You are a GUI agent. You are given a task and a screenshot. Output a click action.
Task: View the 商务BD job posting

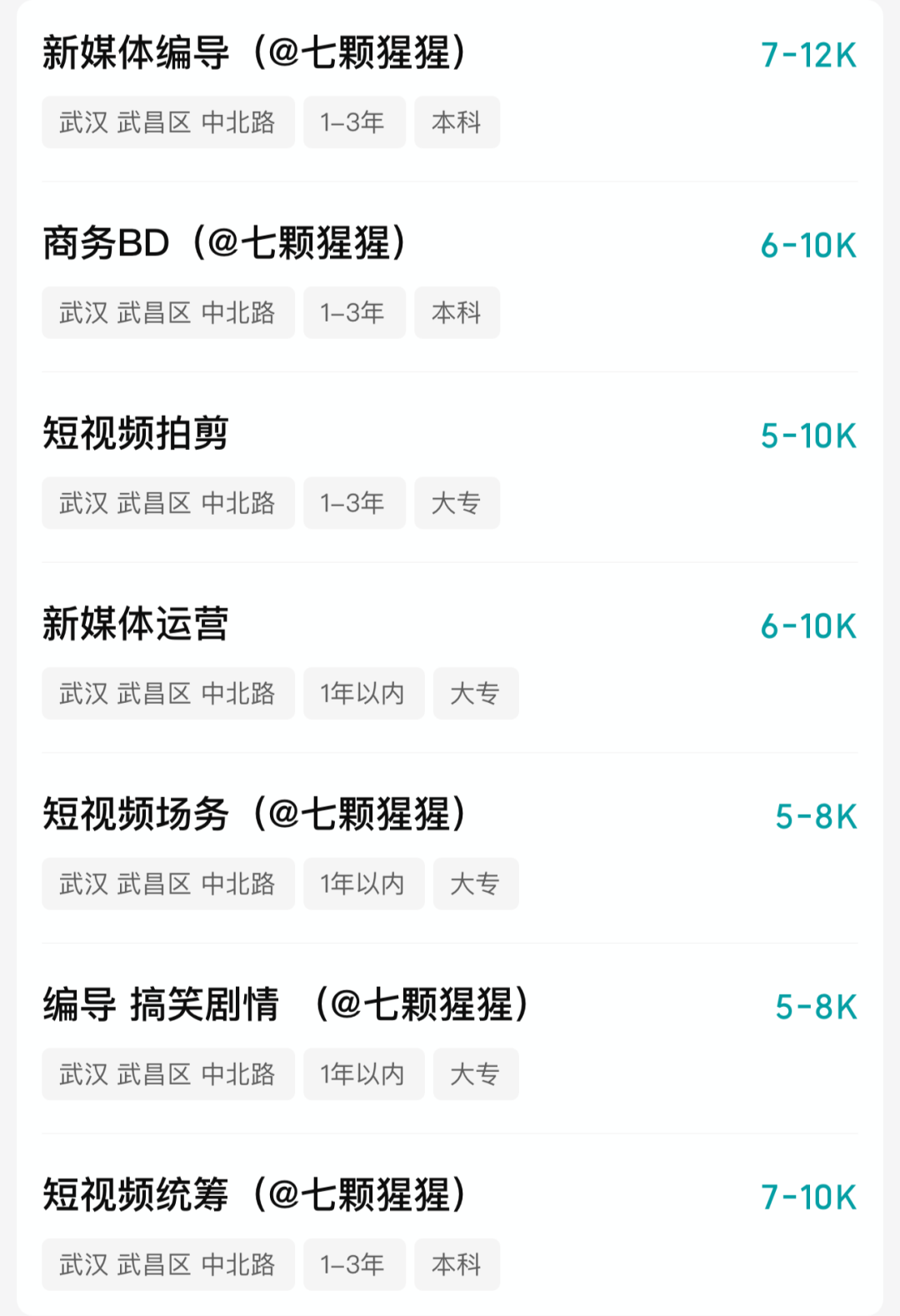click(225, 244)
